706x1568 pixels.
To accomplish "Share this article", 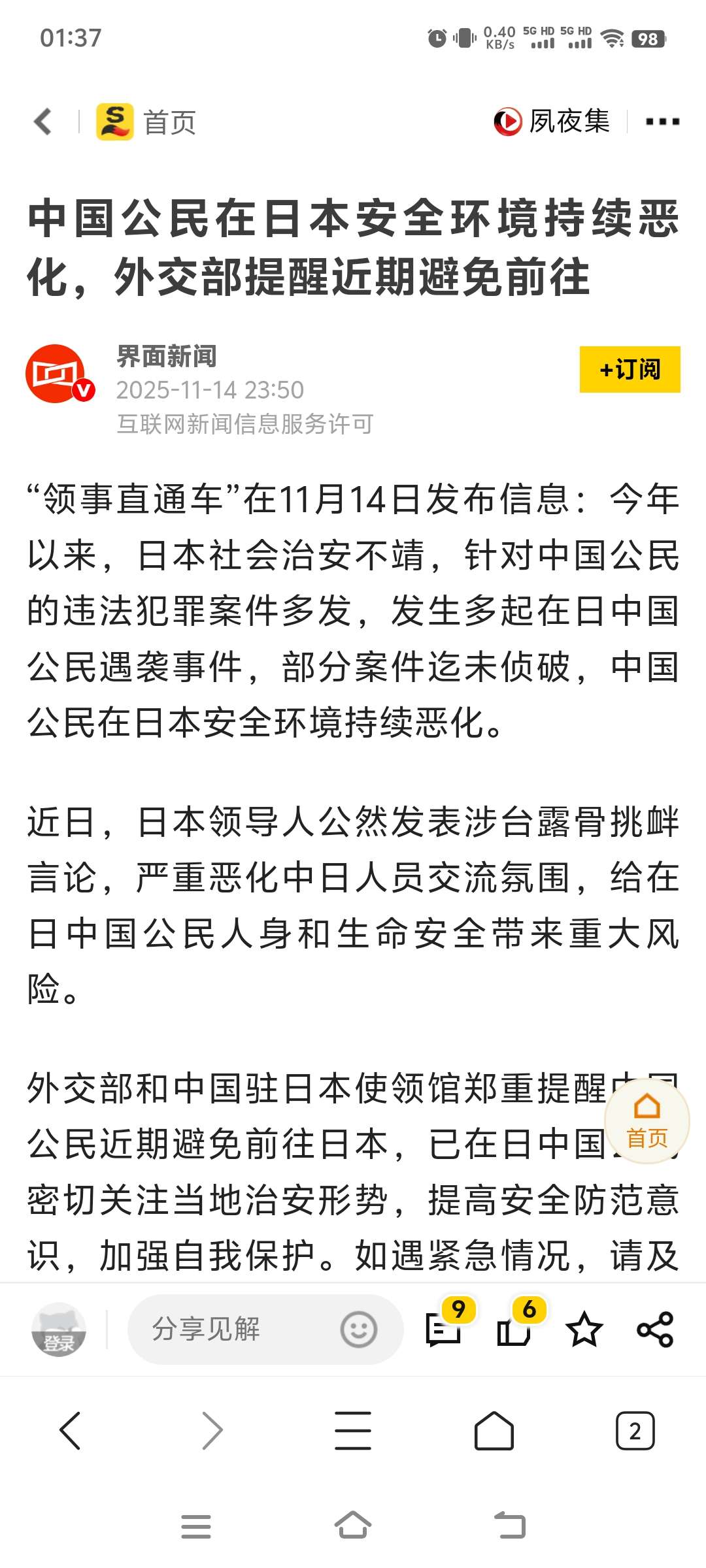I will tap(654, 1329).
